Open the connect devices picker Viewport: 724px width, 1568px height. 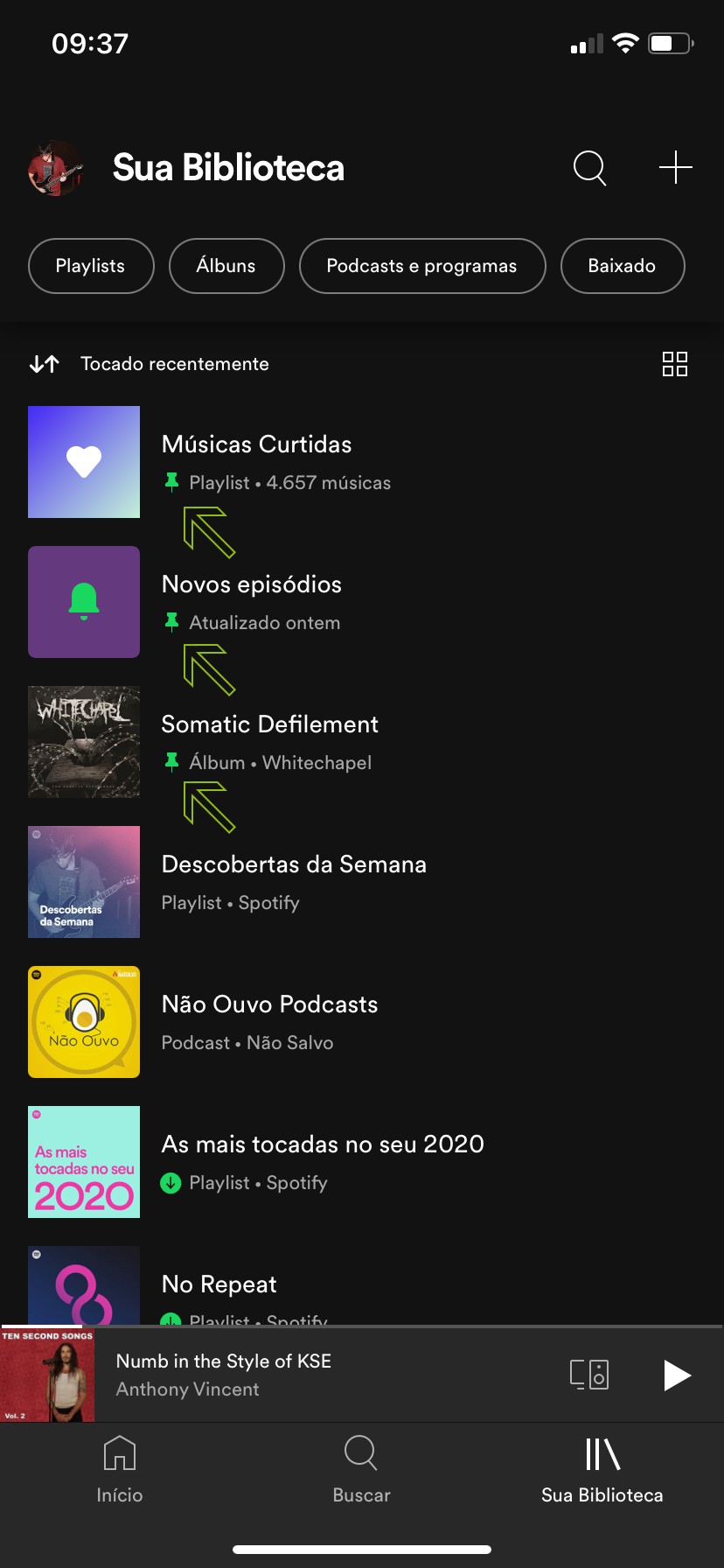(589, 1375)
